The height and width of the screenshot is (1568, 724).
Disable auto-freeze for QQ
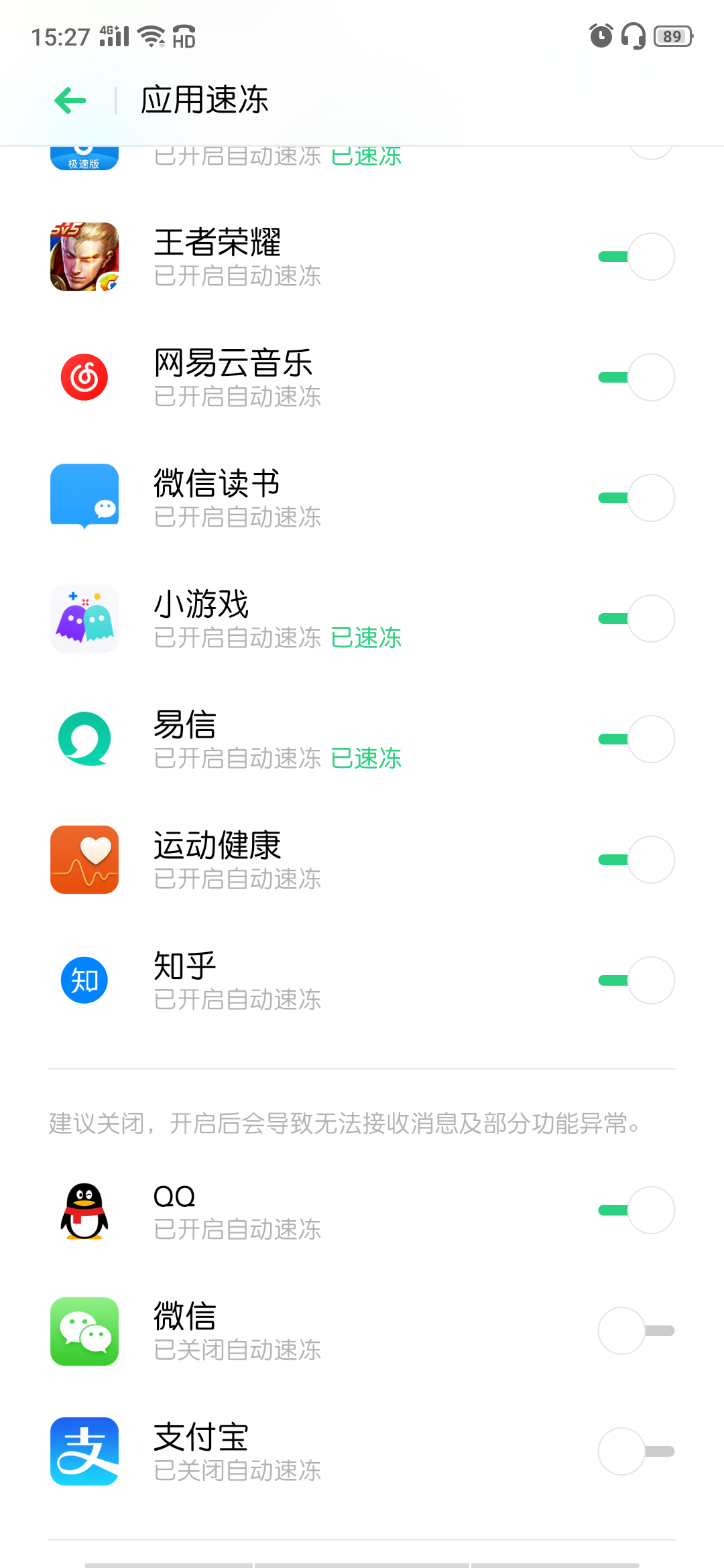636,1210
